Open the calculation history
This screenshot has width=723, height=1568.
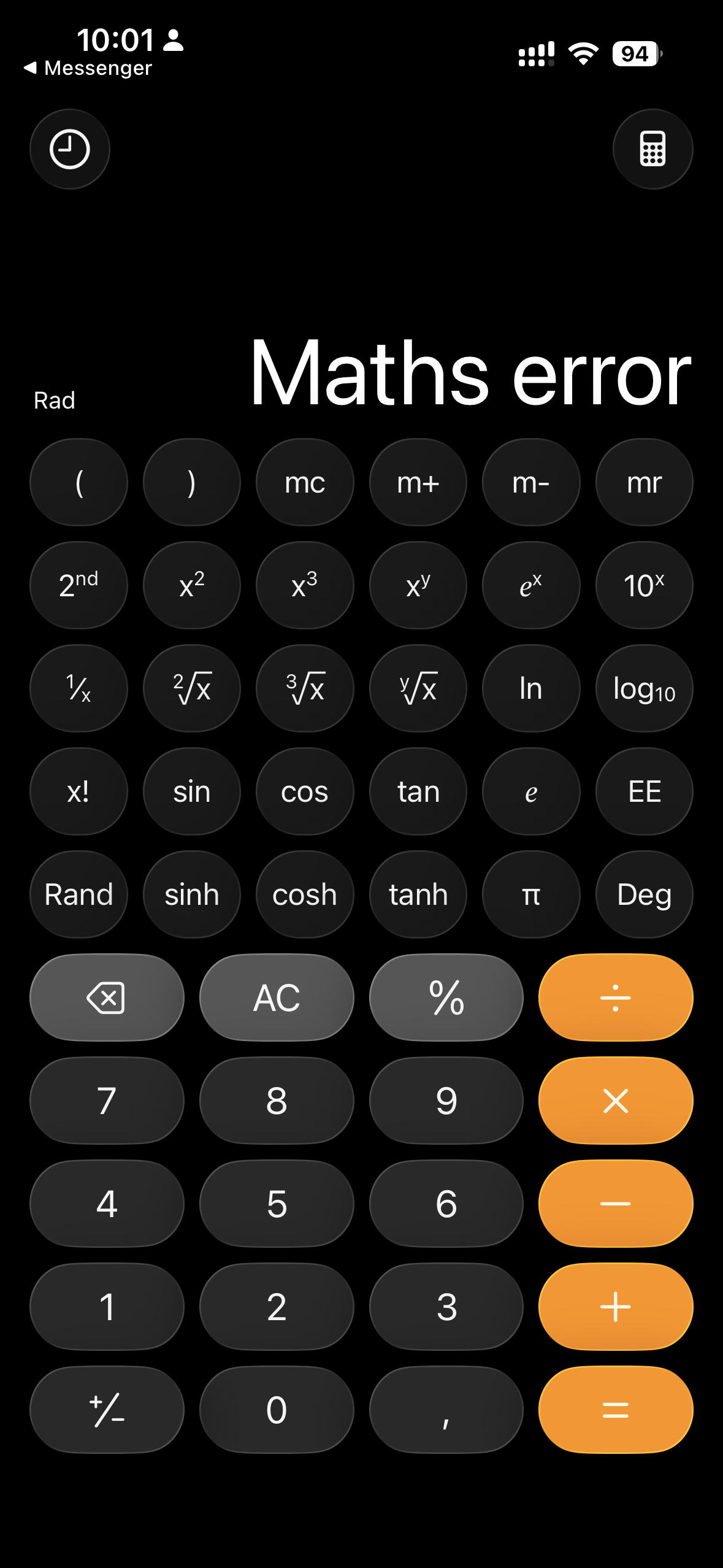tap(70, 149)
